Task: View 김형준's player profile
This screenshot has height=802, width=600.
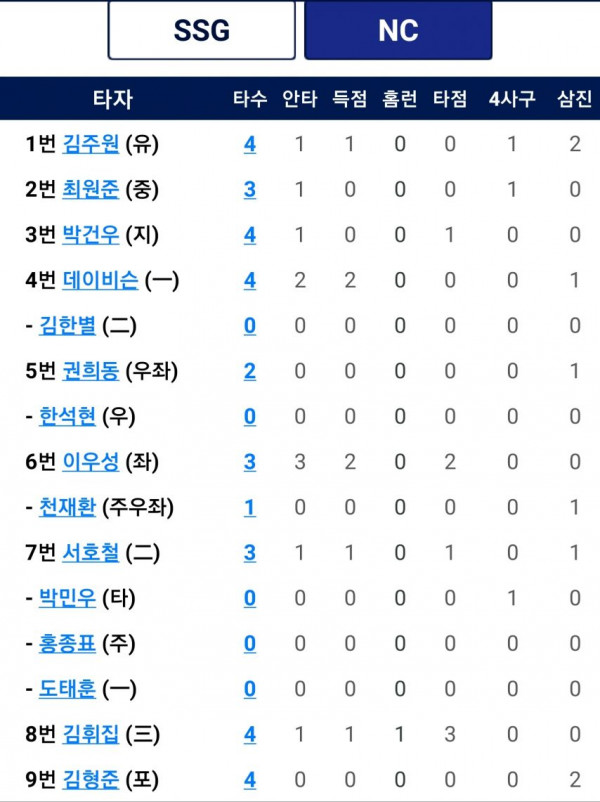Action: click(90, 779)
